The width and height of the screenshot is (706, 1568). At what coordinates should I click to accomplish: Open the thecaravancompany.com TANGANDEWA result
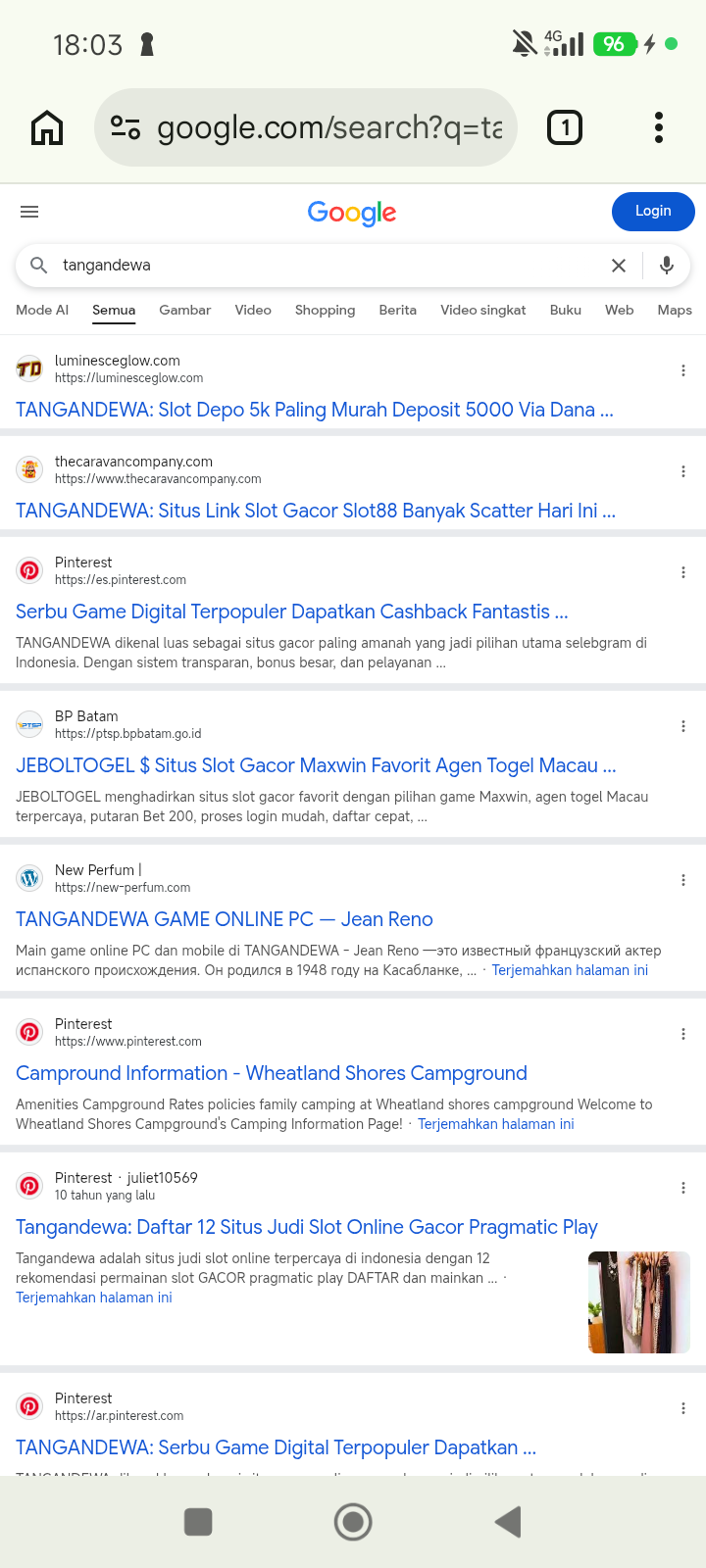pos(316,511)
